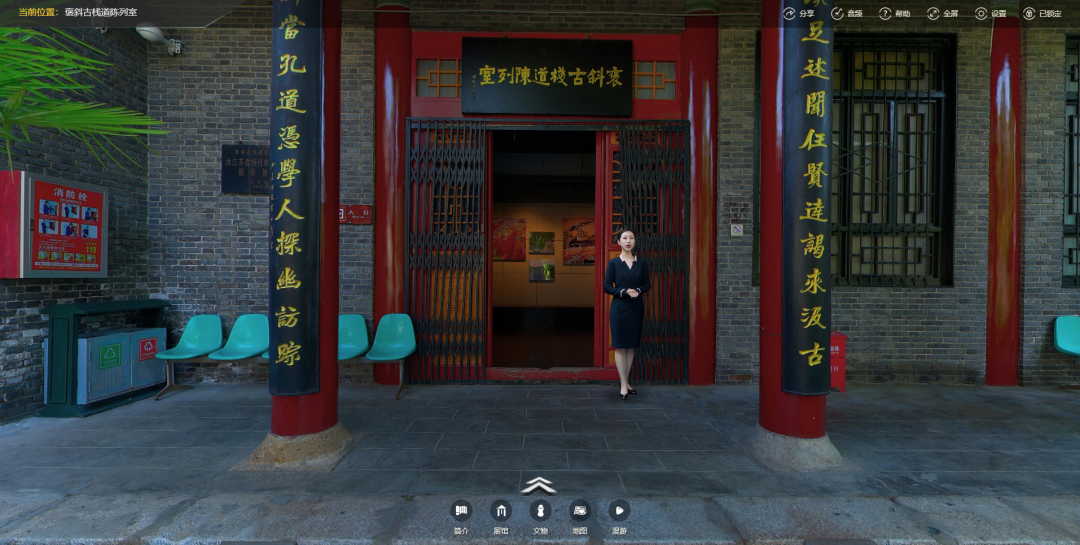Image resolution: width=1080 pixels, height=545 pixels.
Task: Open the 帮助 help page
Action: click(x=893, y=13)
